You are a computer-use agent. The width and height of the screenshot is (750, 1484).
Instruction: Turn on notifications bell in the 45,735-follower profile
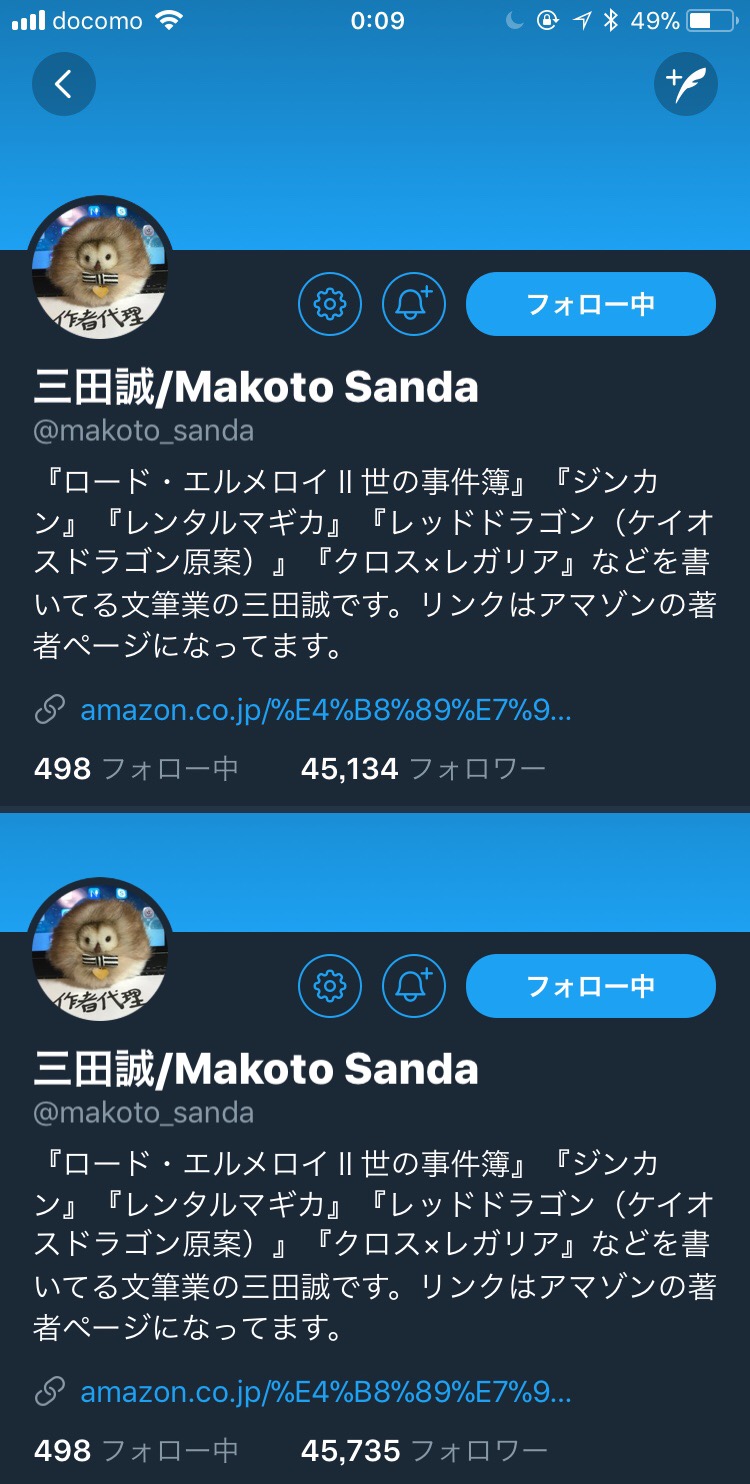[414, 986]
